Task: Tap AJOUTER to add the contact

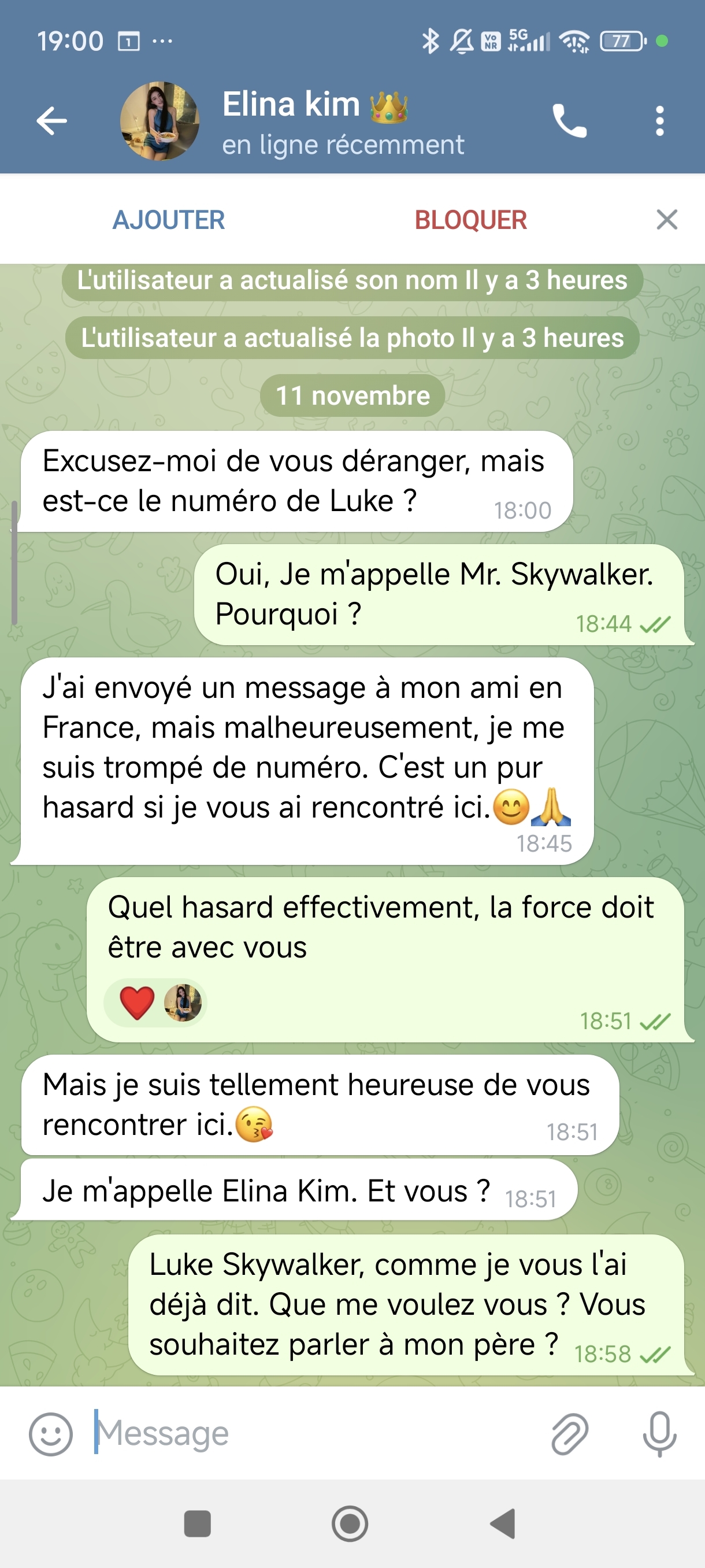Action: (x=169, y=220)
